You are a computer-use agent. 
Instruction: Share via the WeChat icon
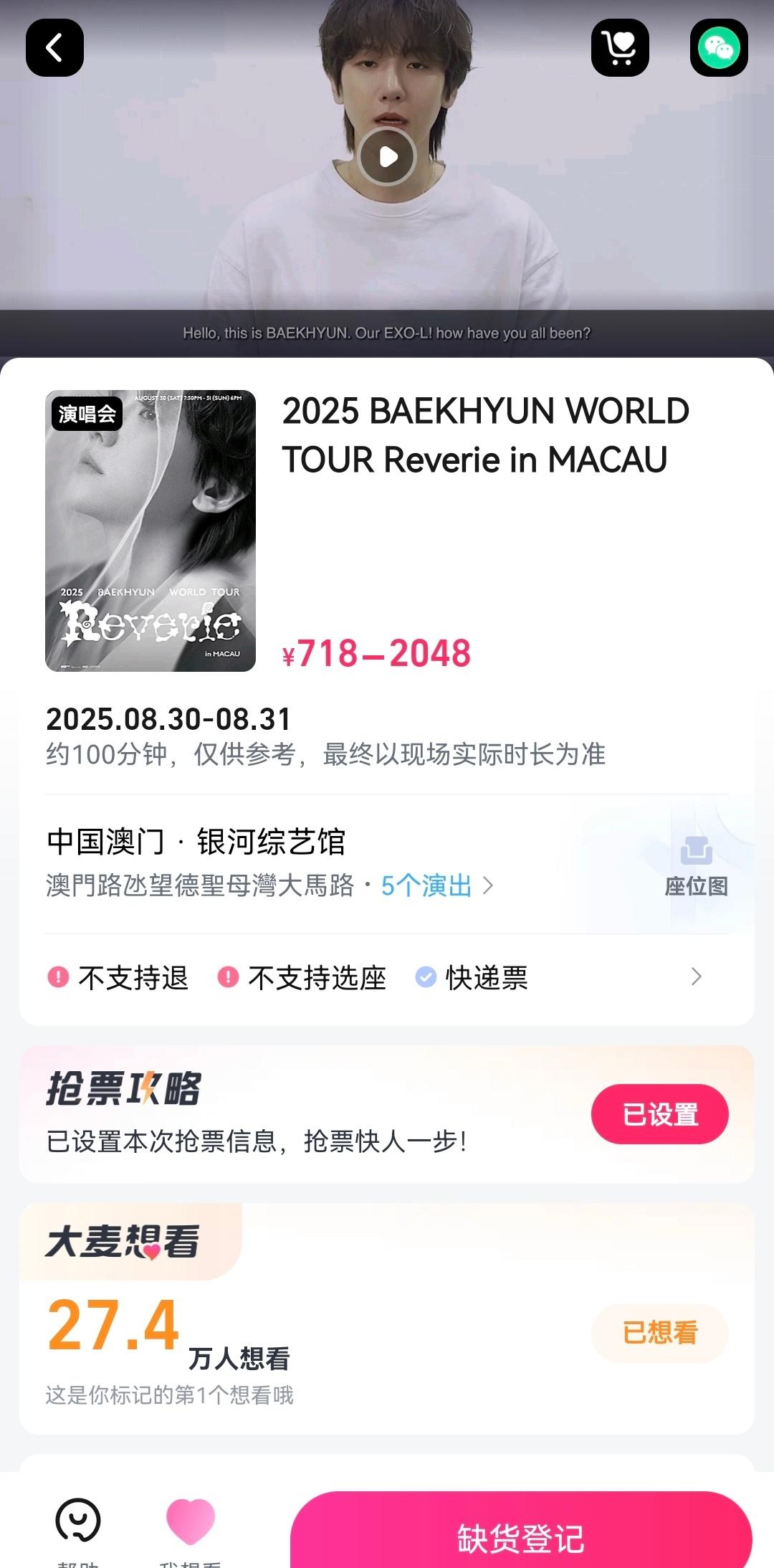(719, 48)
